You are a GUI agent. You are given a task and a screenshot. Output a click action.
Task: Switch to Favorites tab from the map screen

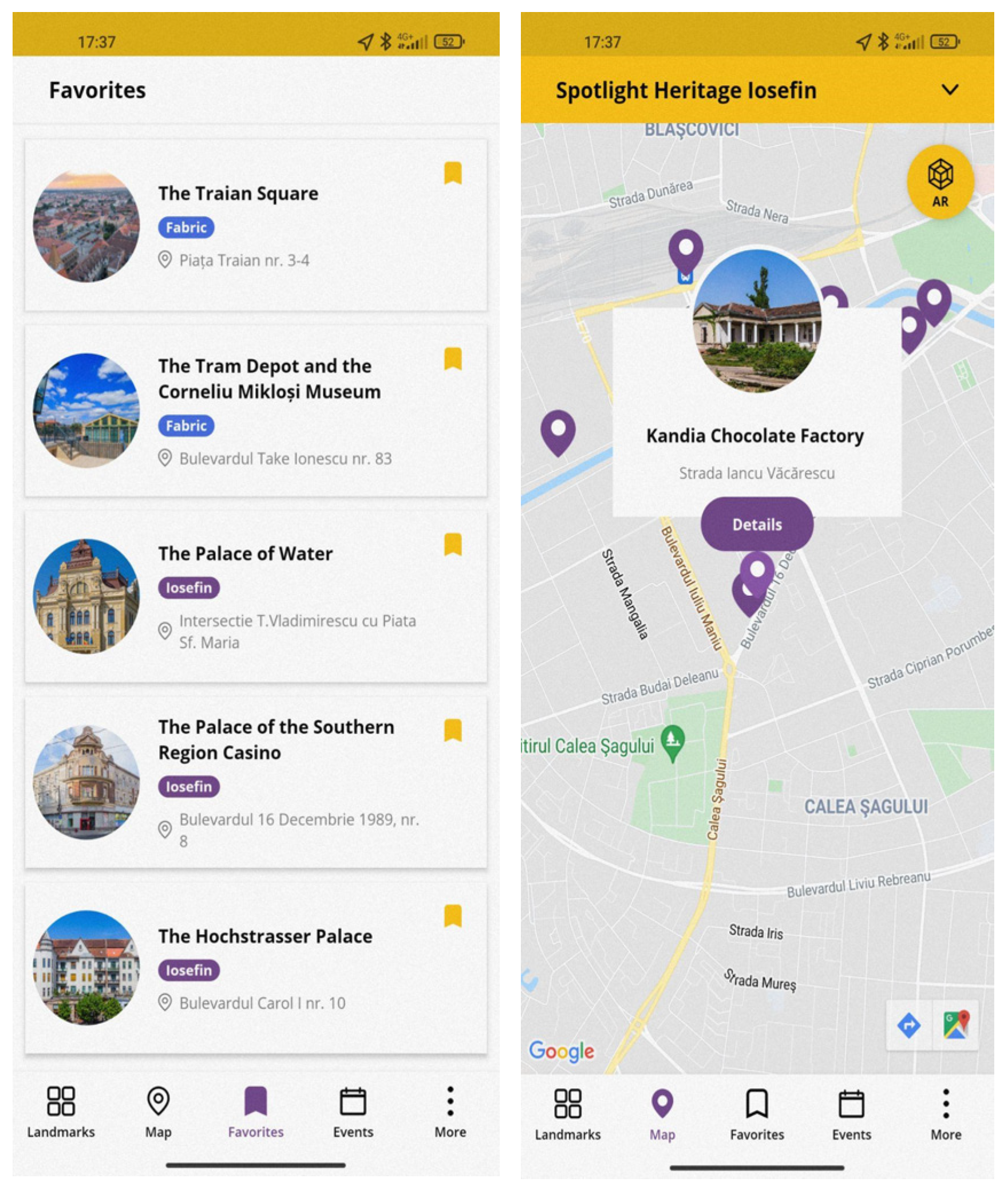757,1114
